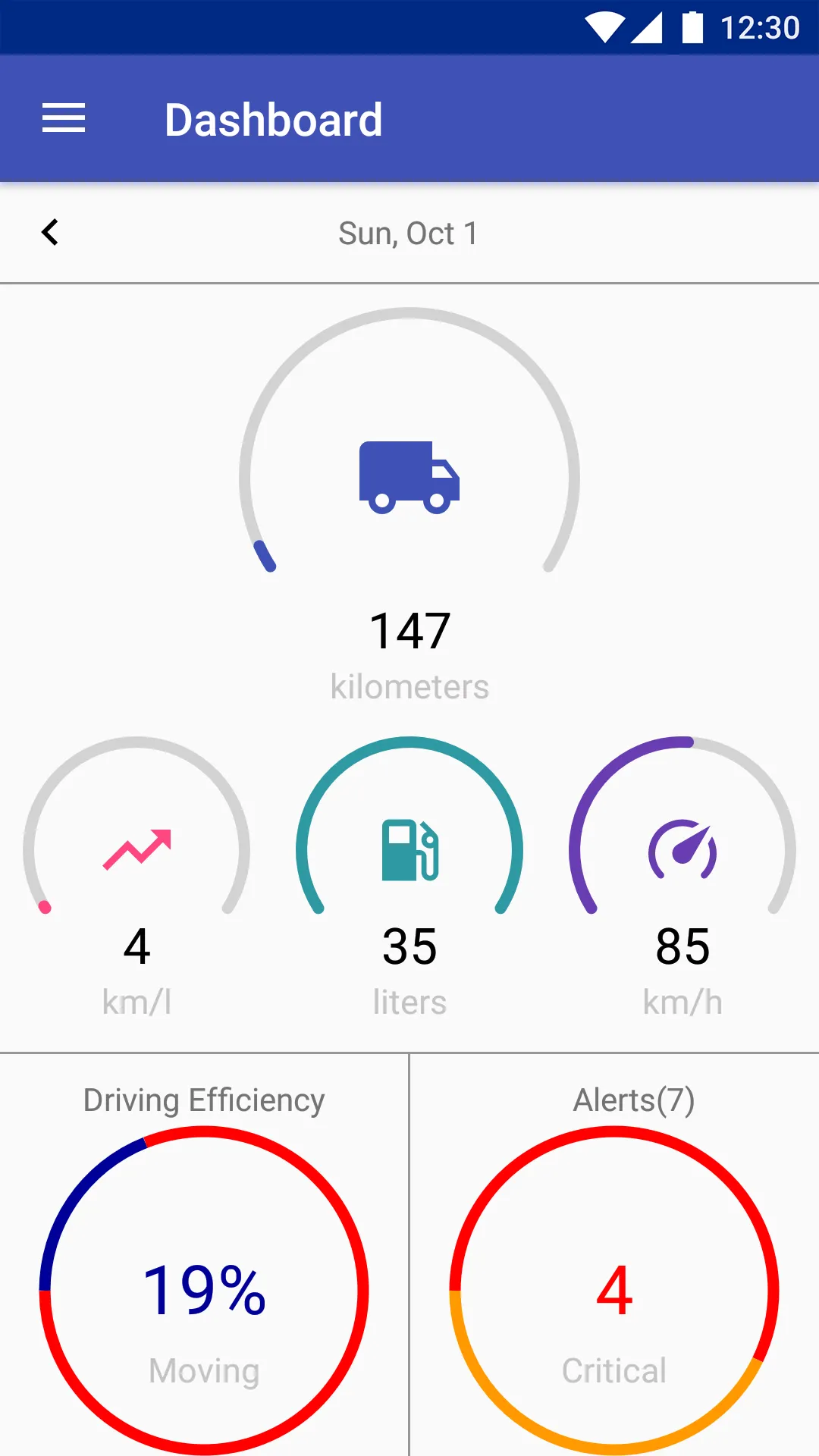The width and height of the screenshot is (819, 1456).
Task: Open the navigation drawer menu
Action: pyautogui.click(x=64, y=118)
